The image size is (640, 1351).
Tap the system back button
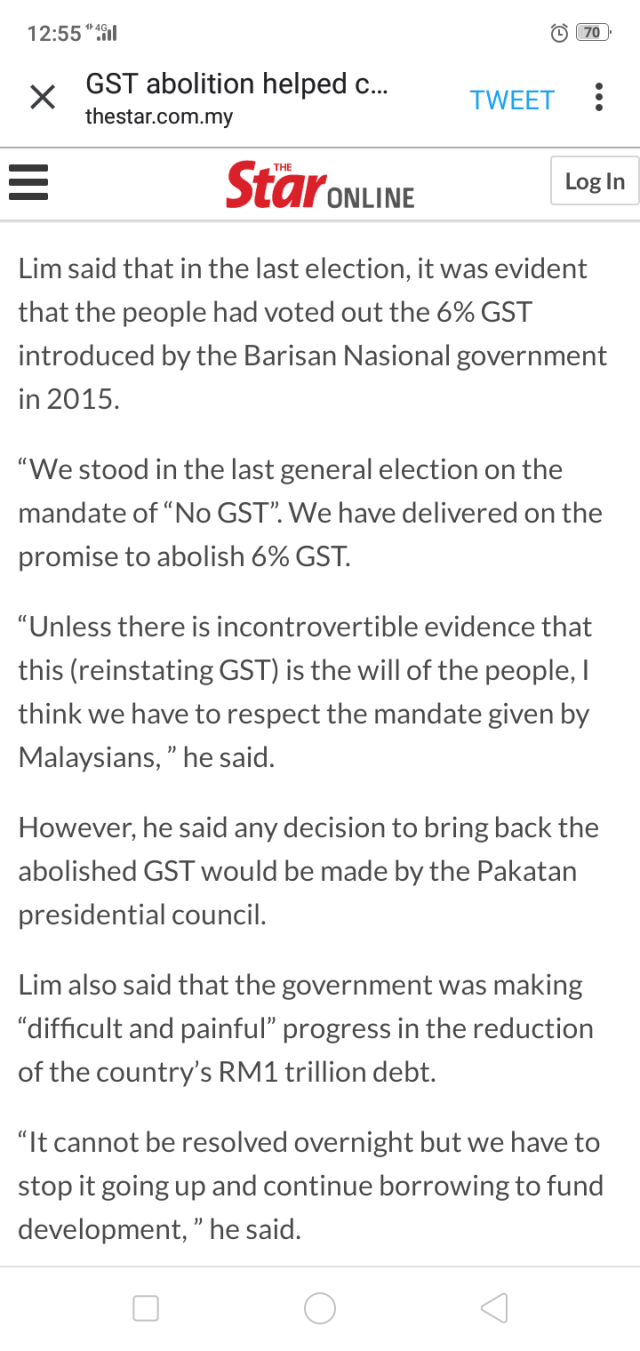(x=494, y=1308)
